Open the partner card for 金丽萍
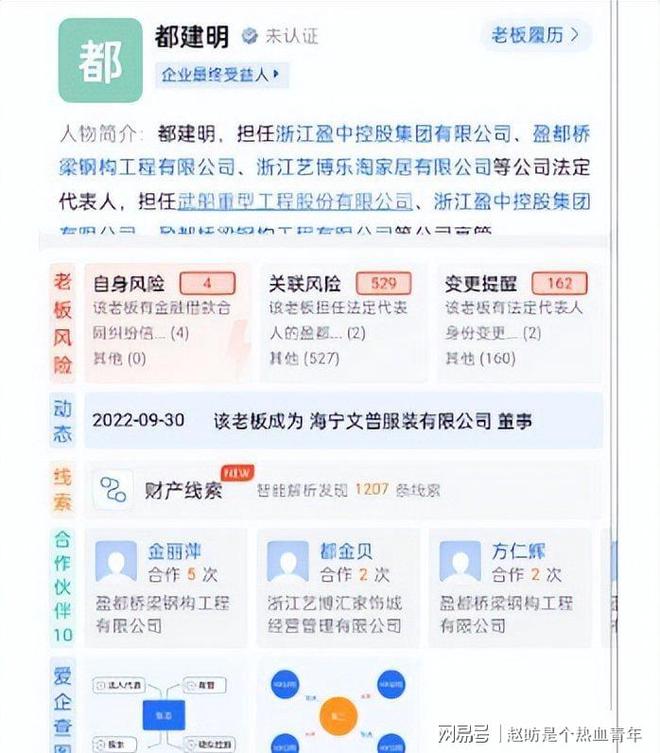 pos(166,584)
